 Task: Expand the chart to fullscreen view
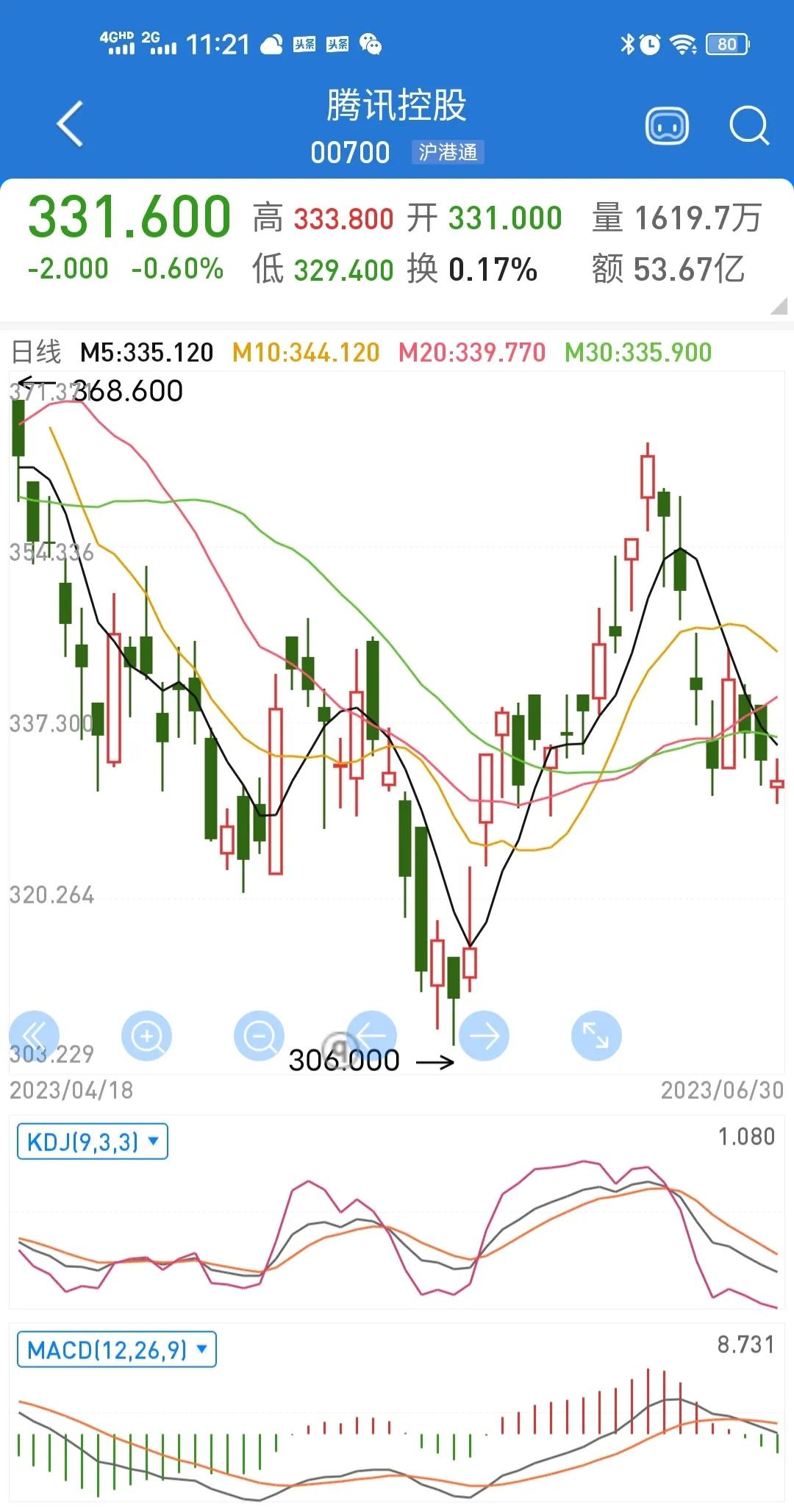click(x=596, y=1035)
